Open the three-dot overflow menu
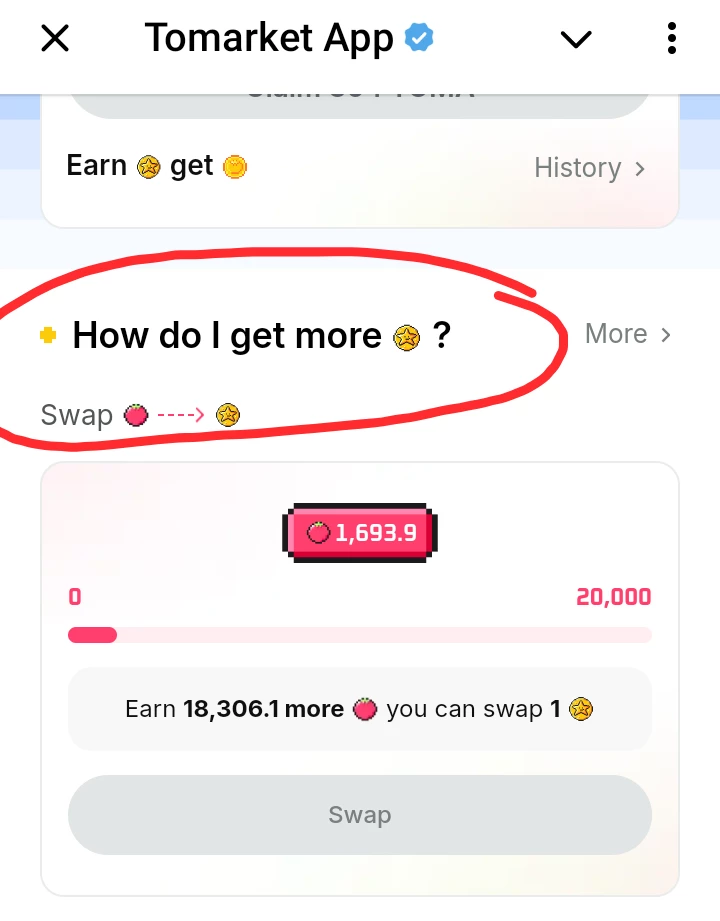Viewport: 720px width, 921px height. (x=672, y=38)
